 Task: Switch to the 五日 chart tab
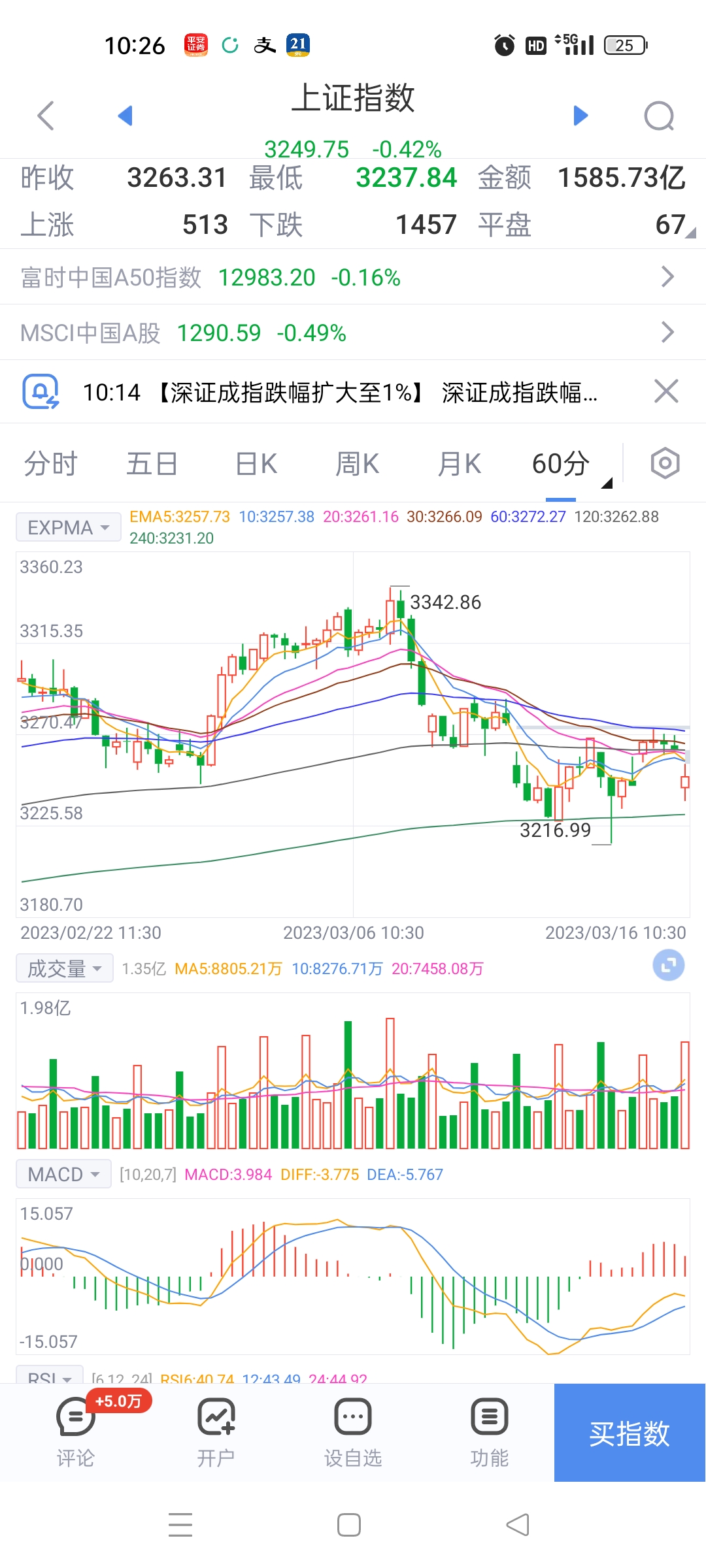tap(152, 464)
